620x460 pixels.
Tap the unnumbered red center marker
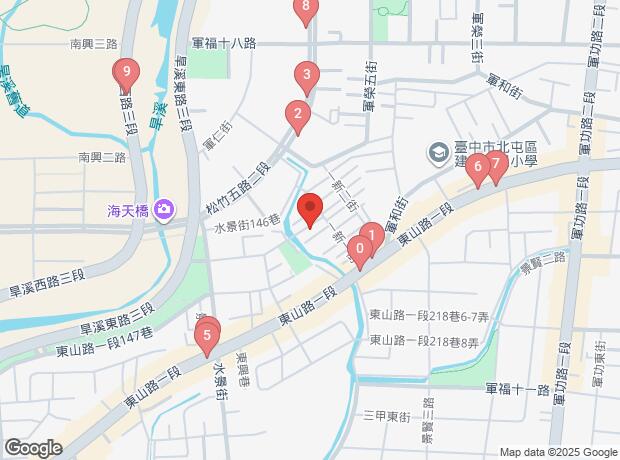(310, 210)
